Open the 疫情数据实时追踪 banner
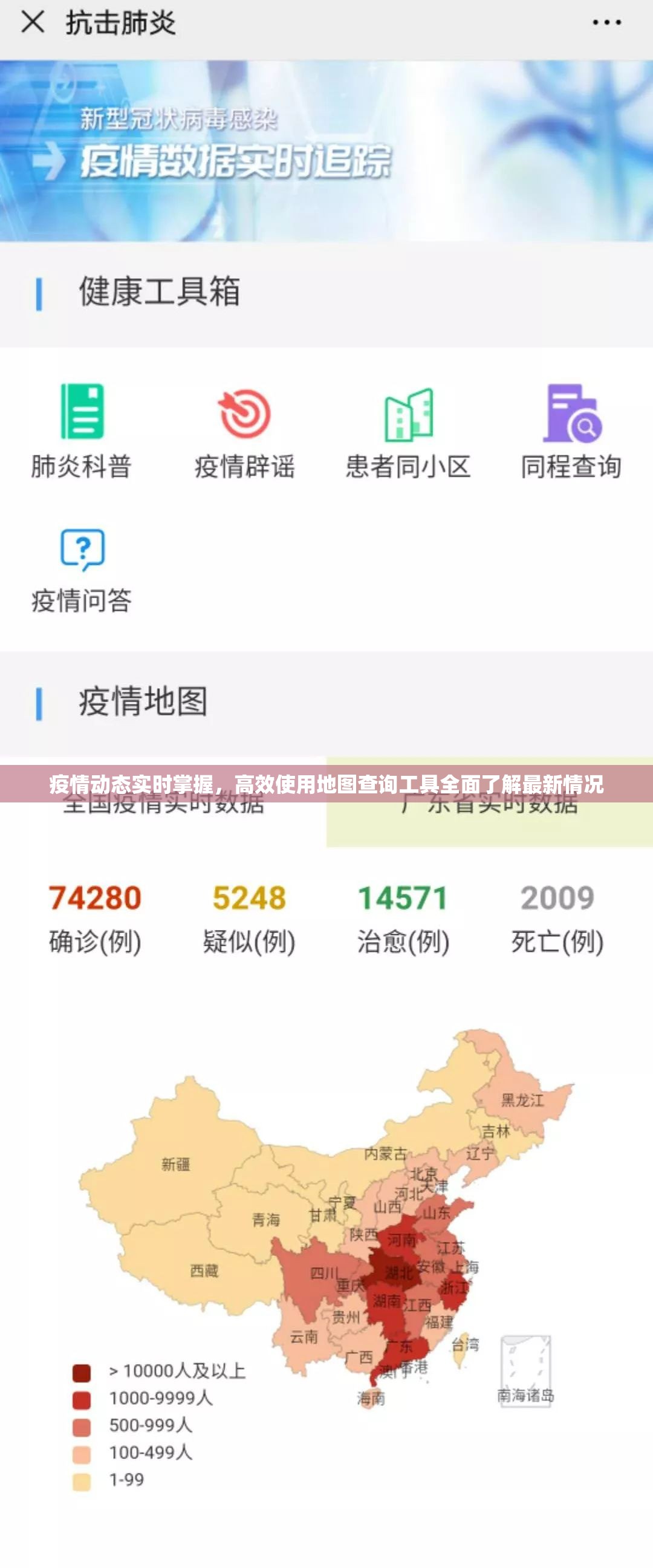The height and width of the screenshot is (1568, 653). click(x=326, y=151)
